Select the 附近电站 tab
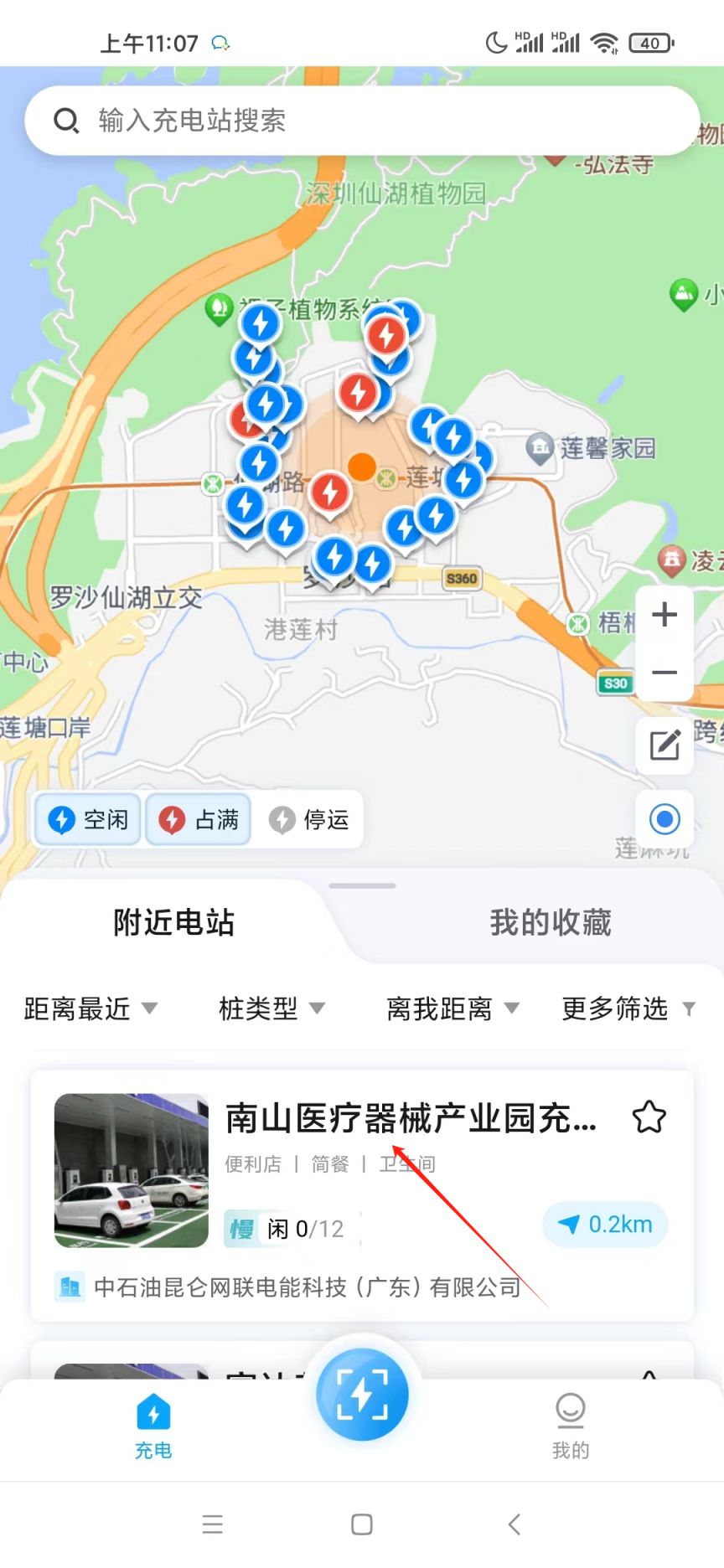Viewport: 724px width, 1568px height. pos(173,922)
